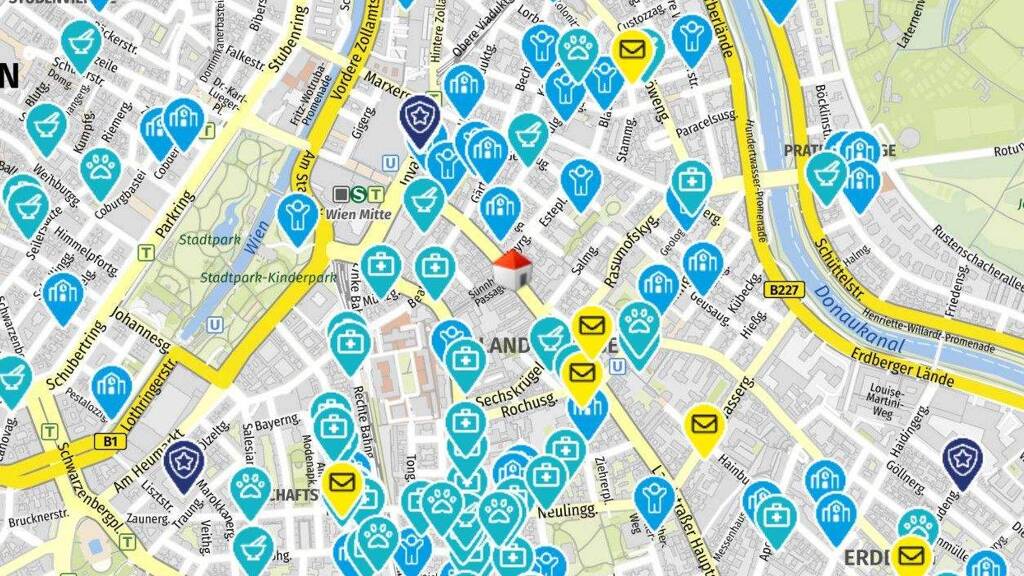Select the police star marker at Am Heumarkt
The image size is (1024, 576).
[184, 463]
